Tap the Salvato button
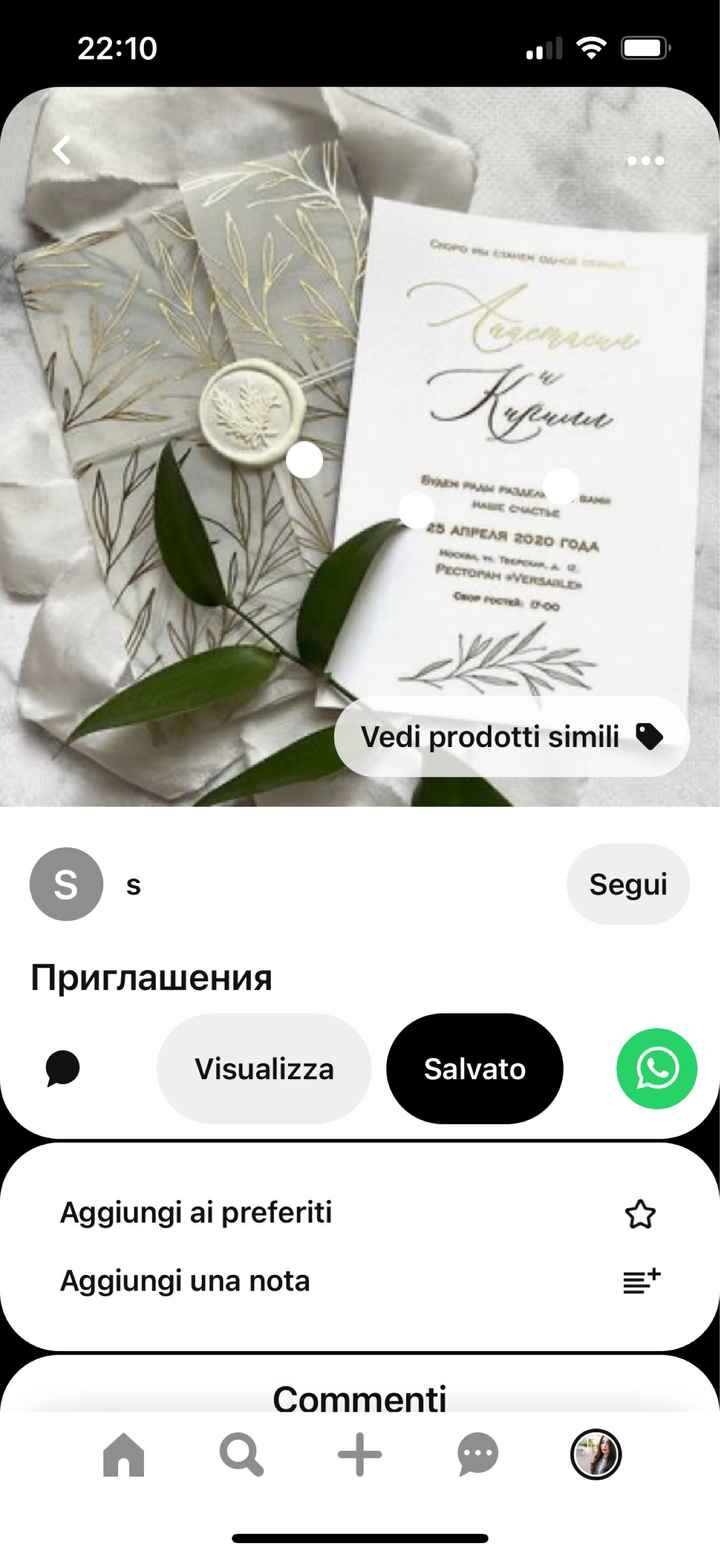720x1557 pixels. point(474,1069)
